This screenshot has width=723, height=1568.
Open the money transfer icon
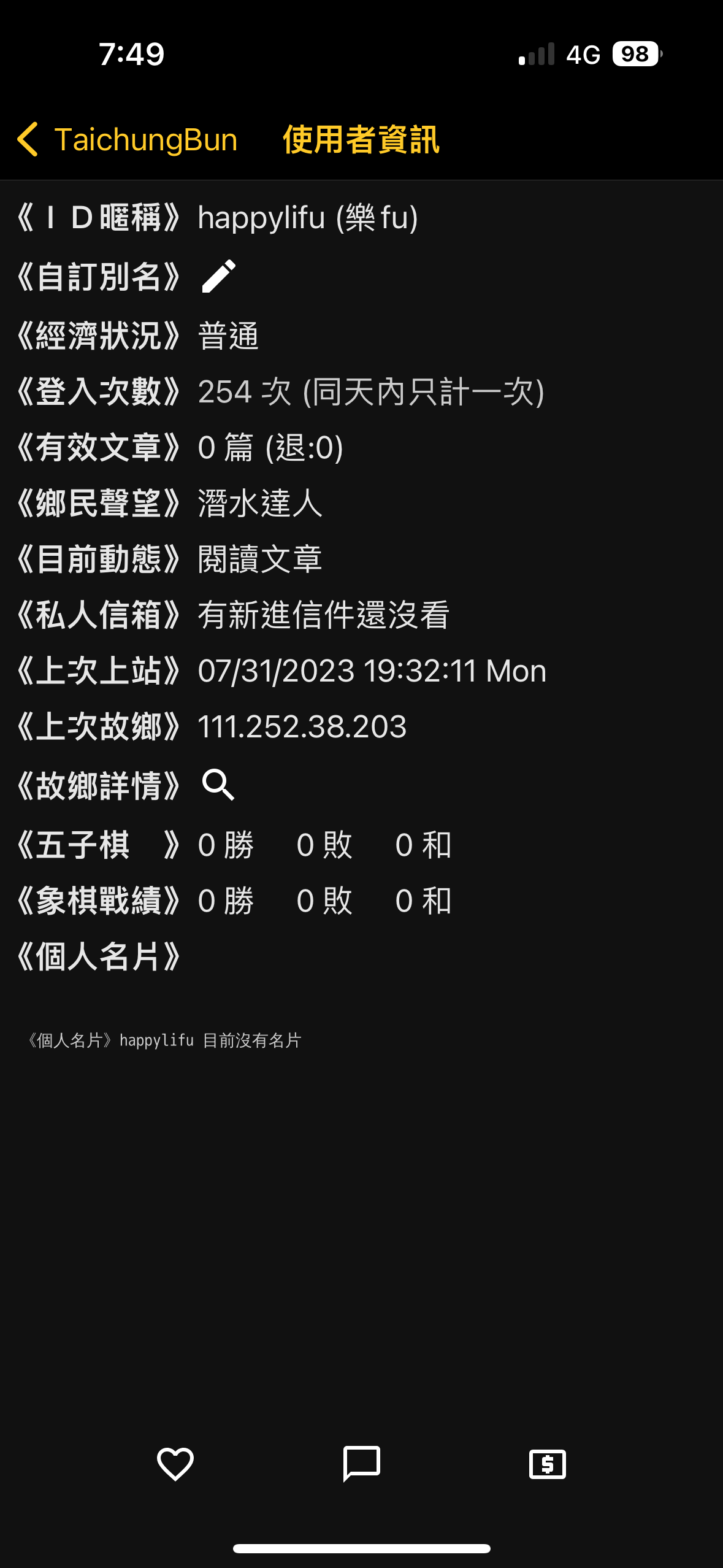click(548, 1464)
